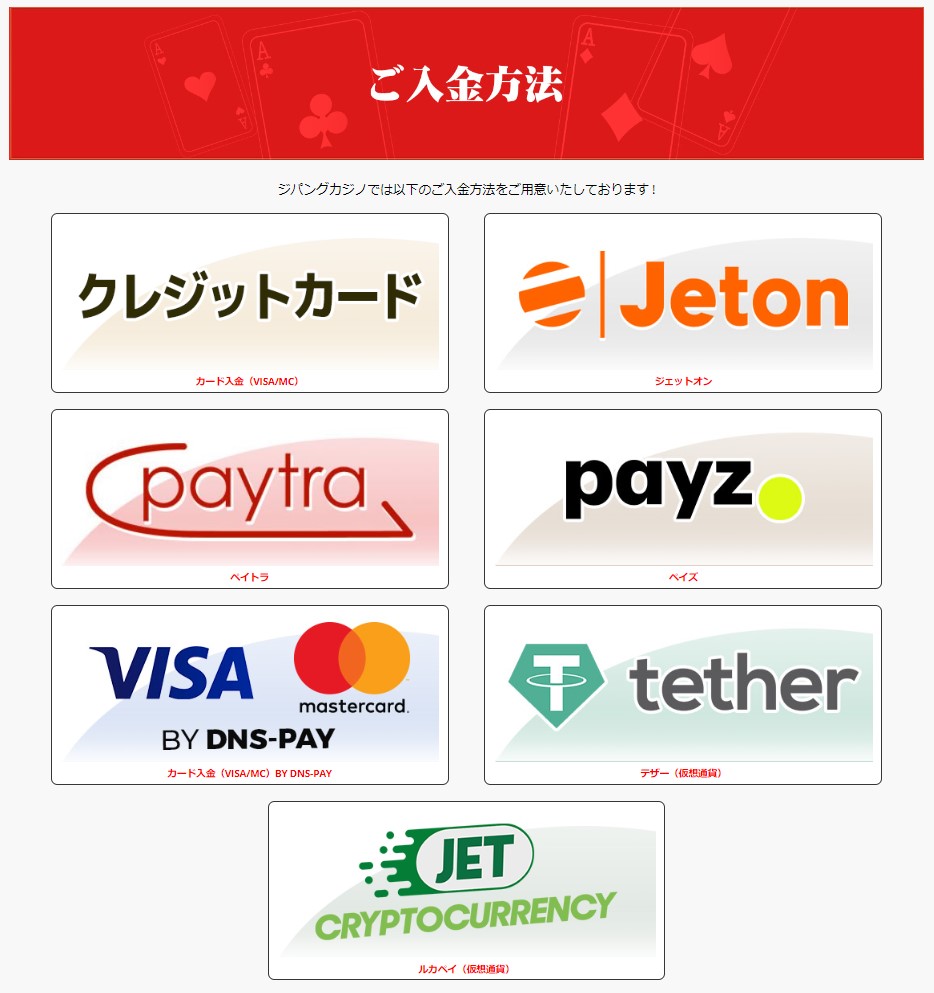Image resolution: width=934 pixels, height=993 pixels.
Task: Choose the paytra deposit option
Action: tap(250, 498)
